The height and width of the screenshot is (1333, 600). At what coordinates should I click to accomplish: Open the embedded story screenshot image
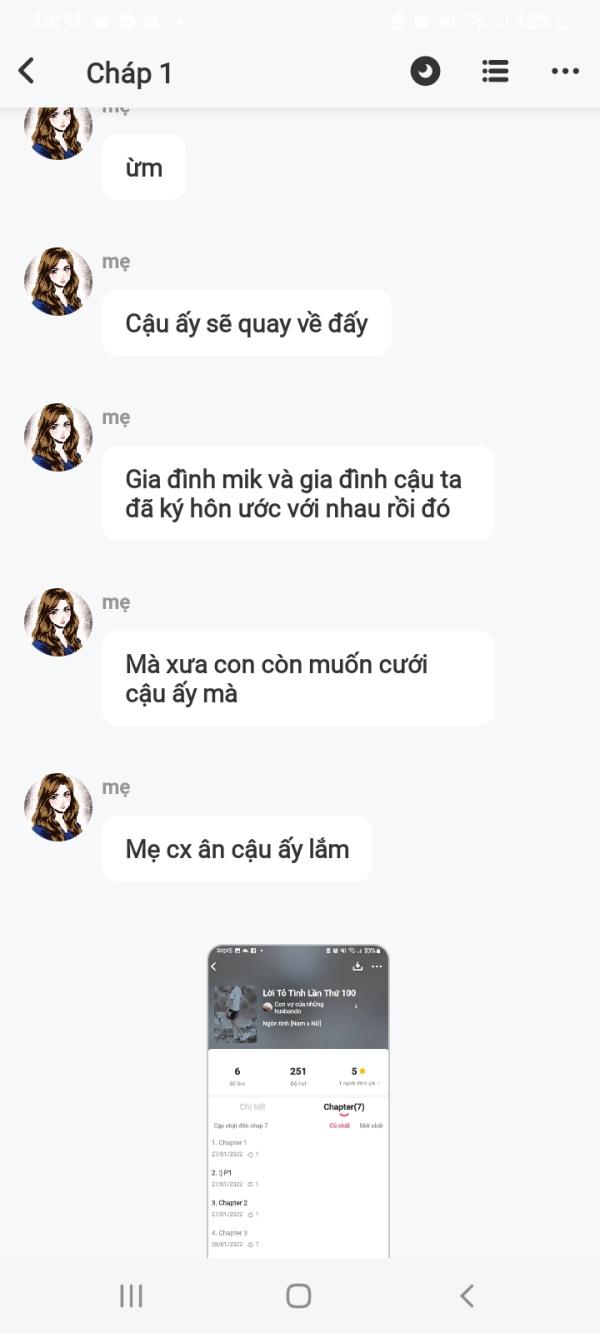pyautogui.click(x=298, y=1101)
